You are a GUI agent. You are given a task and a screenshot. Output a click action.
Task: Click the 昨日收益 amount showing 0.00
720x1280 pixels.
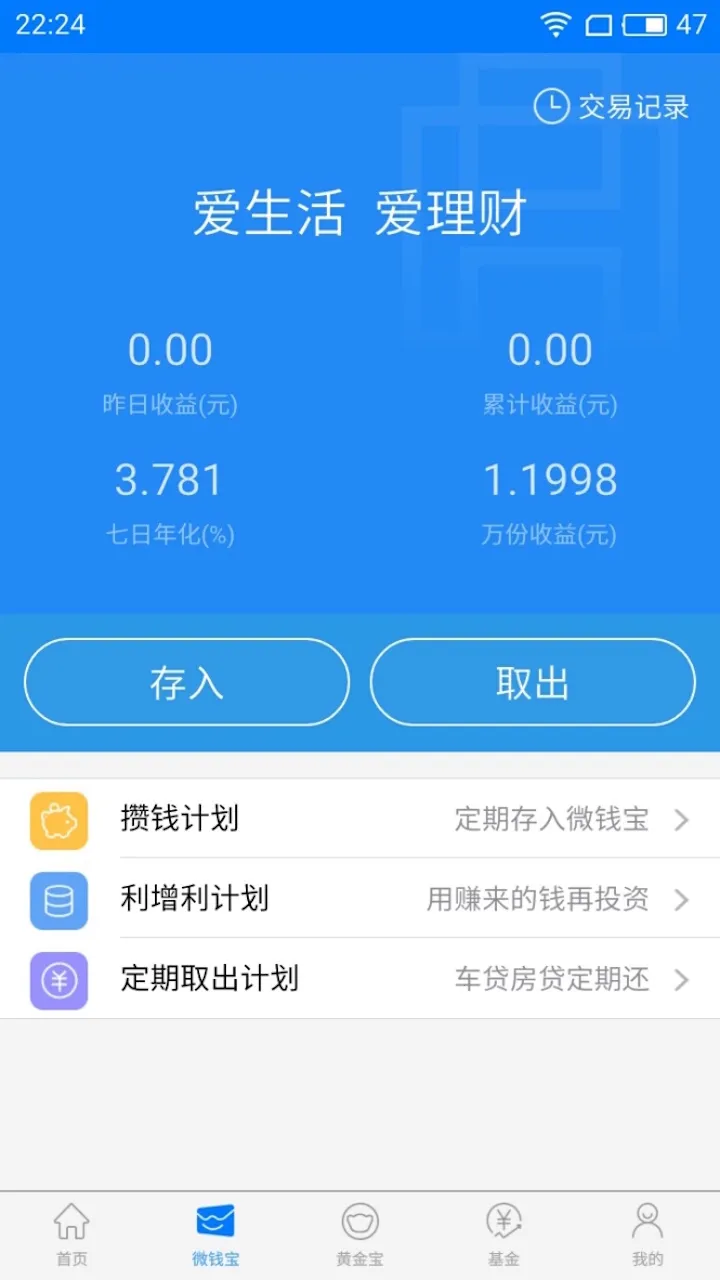tap(170, 348)
